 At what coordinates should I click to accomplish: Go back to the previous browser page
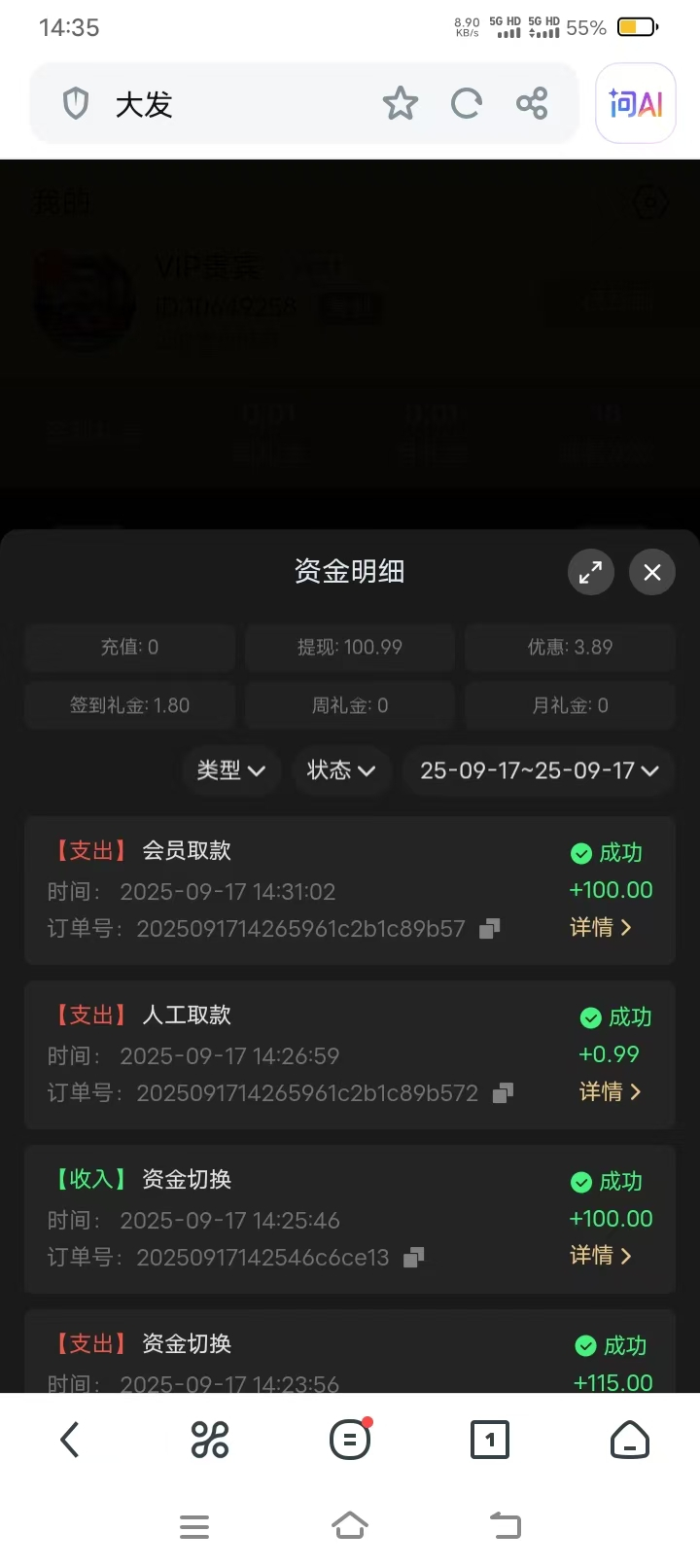69,1440
